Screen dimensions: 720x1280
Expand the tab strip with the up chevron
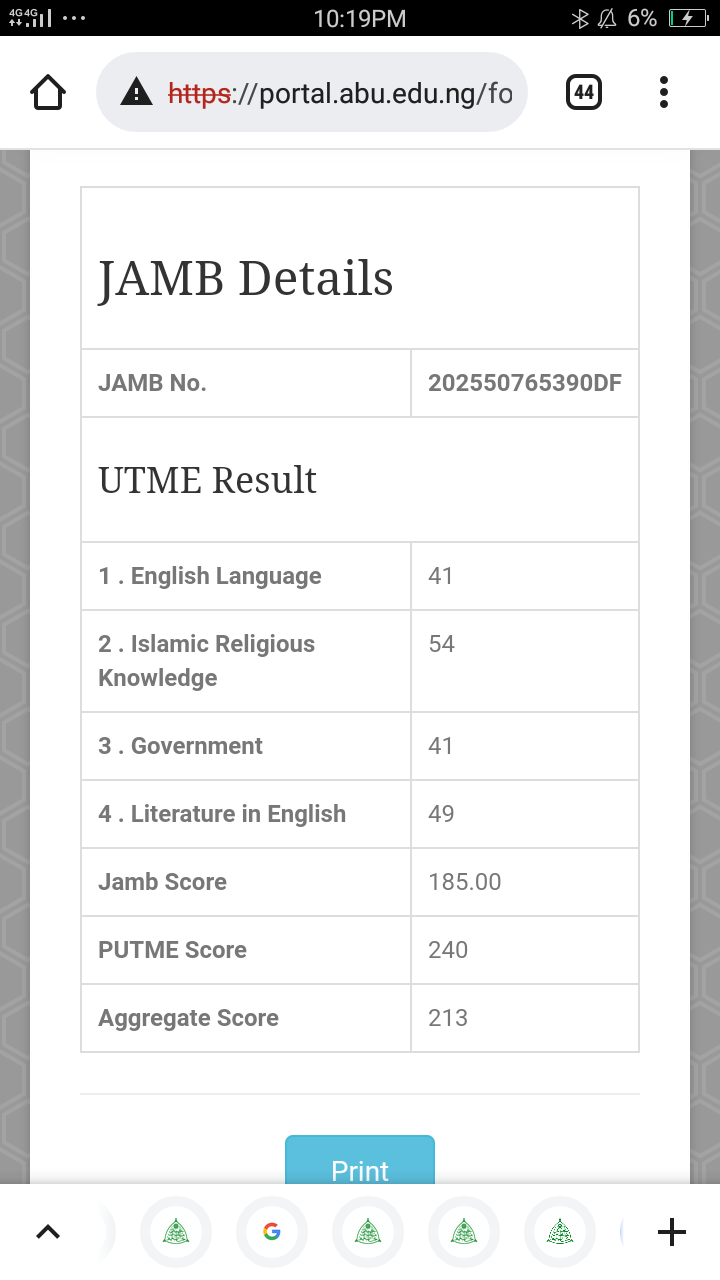click(x=48, y=1232)
